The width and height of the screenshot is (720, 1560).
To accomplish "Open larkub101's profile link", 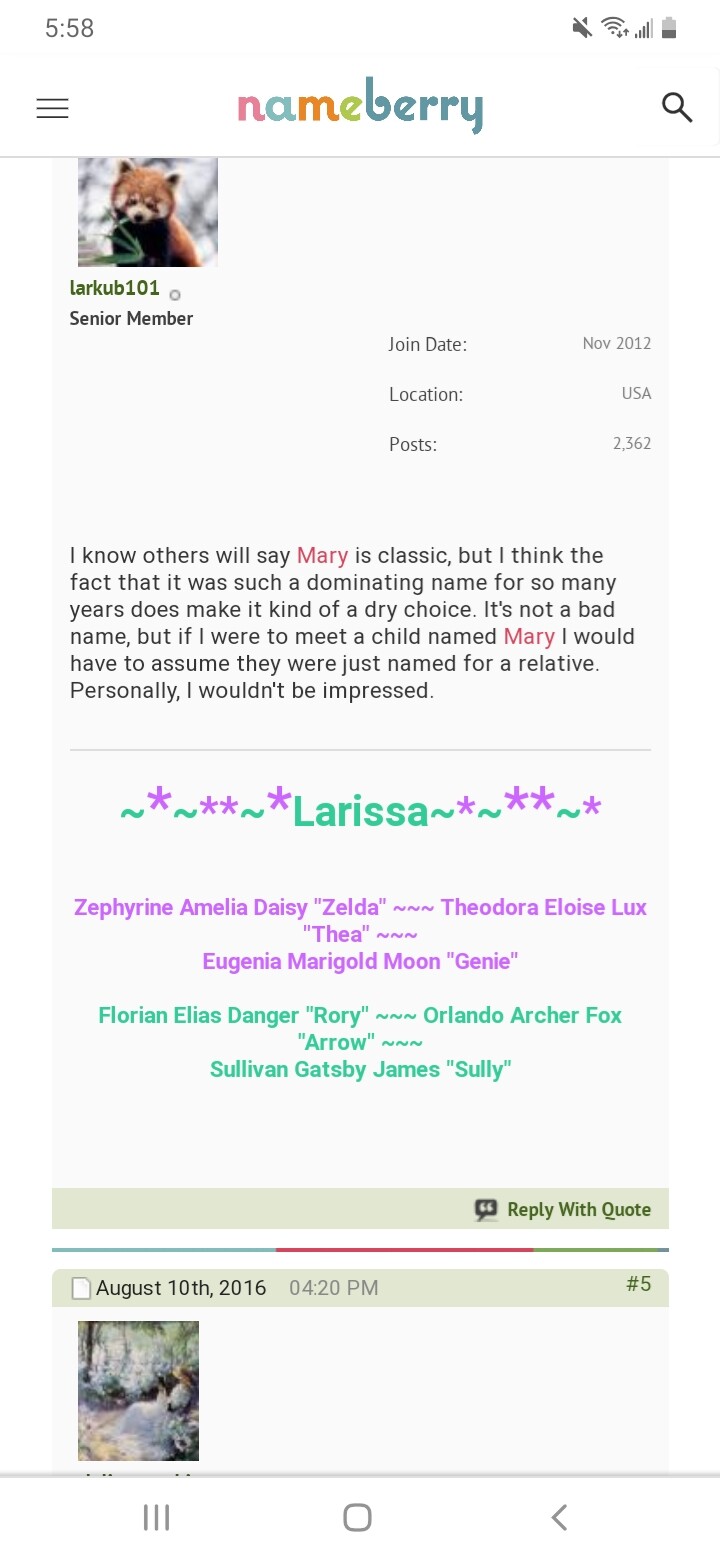I will tap(115, 288).
